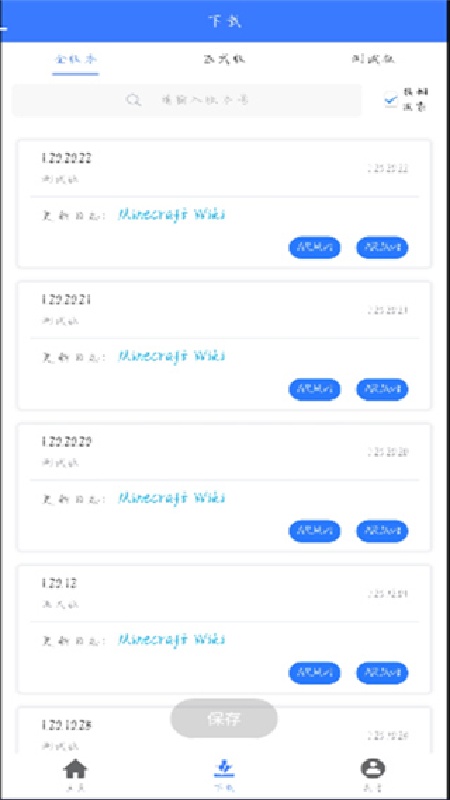Open Minecraft Wiki link for version 1.20.20.22
Image resolution: width=450 pixels, height=800 pixels.
(171, 214)
